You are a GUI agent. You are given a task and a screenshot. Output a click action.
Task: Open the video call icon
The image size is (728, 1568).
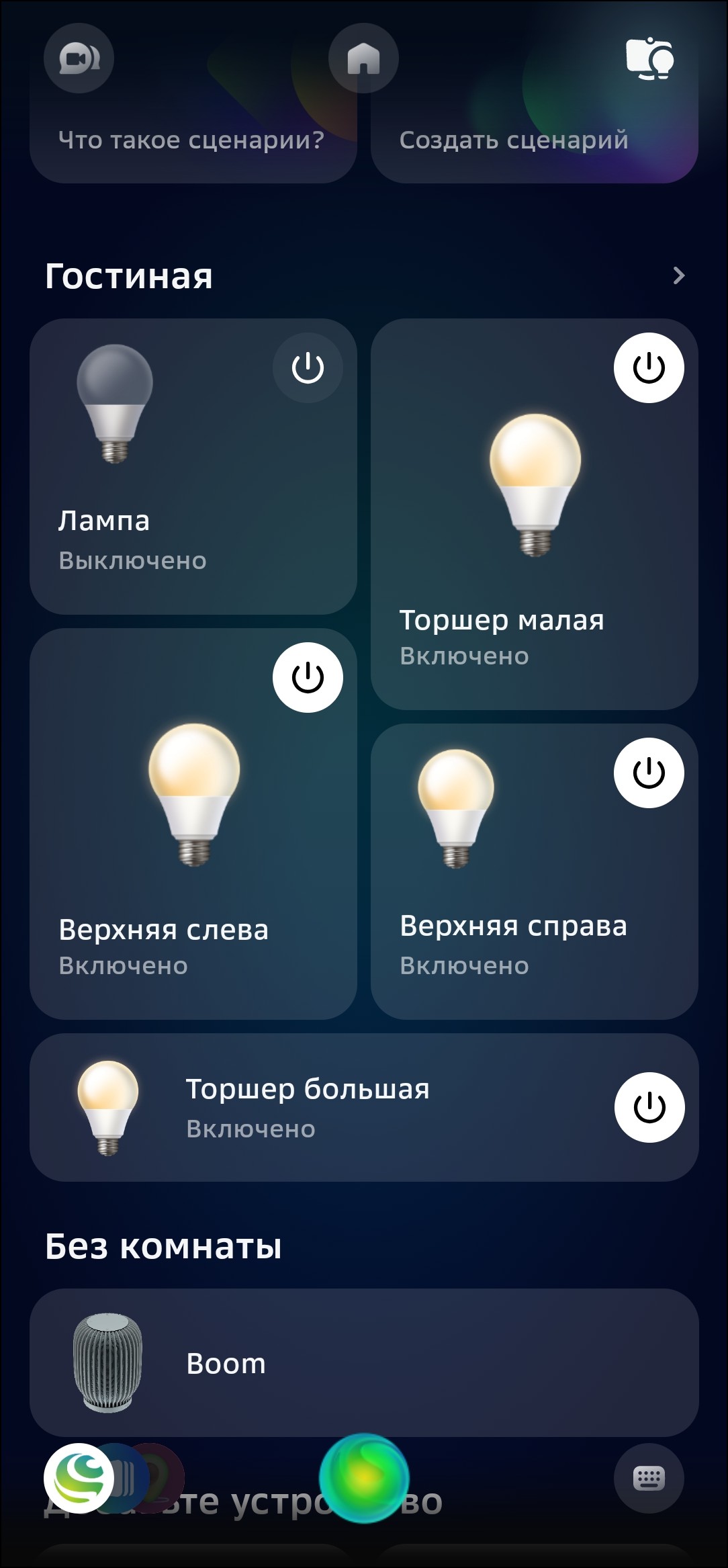tap(79, 58)
